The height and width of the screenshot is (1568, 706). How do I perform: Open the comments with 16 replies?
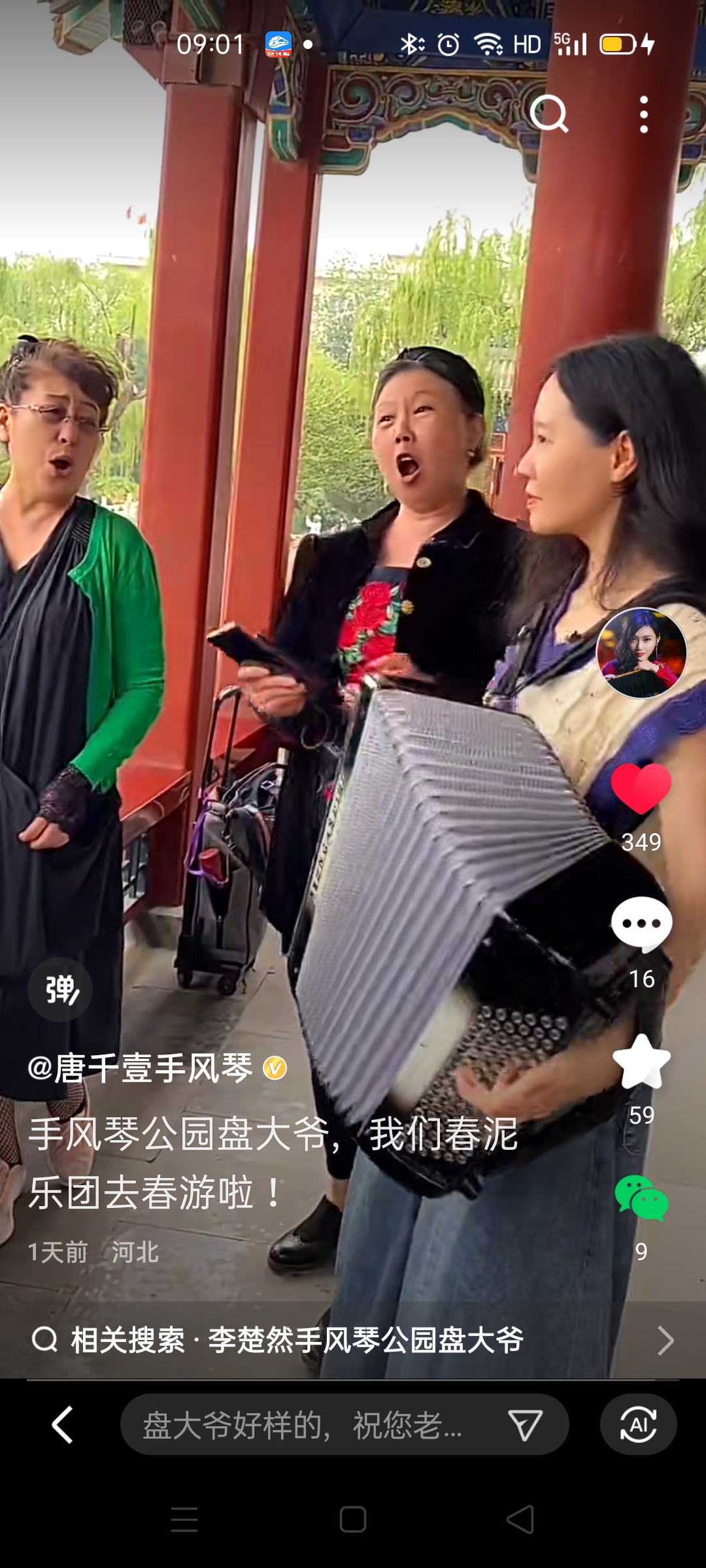(641, 924)
